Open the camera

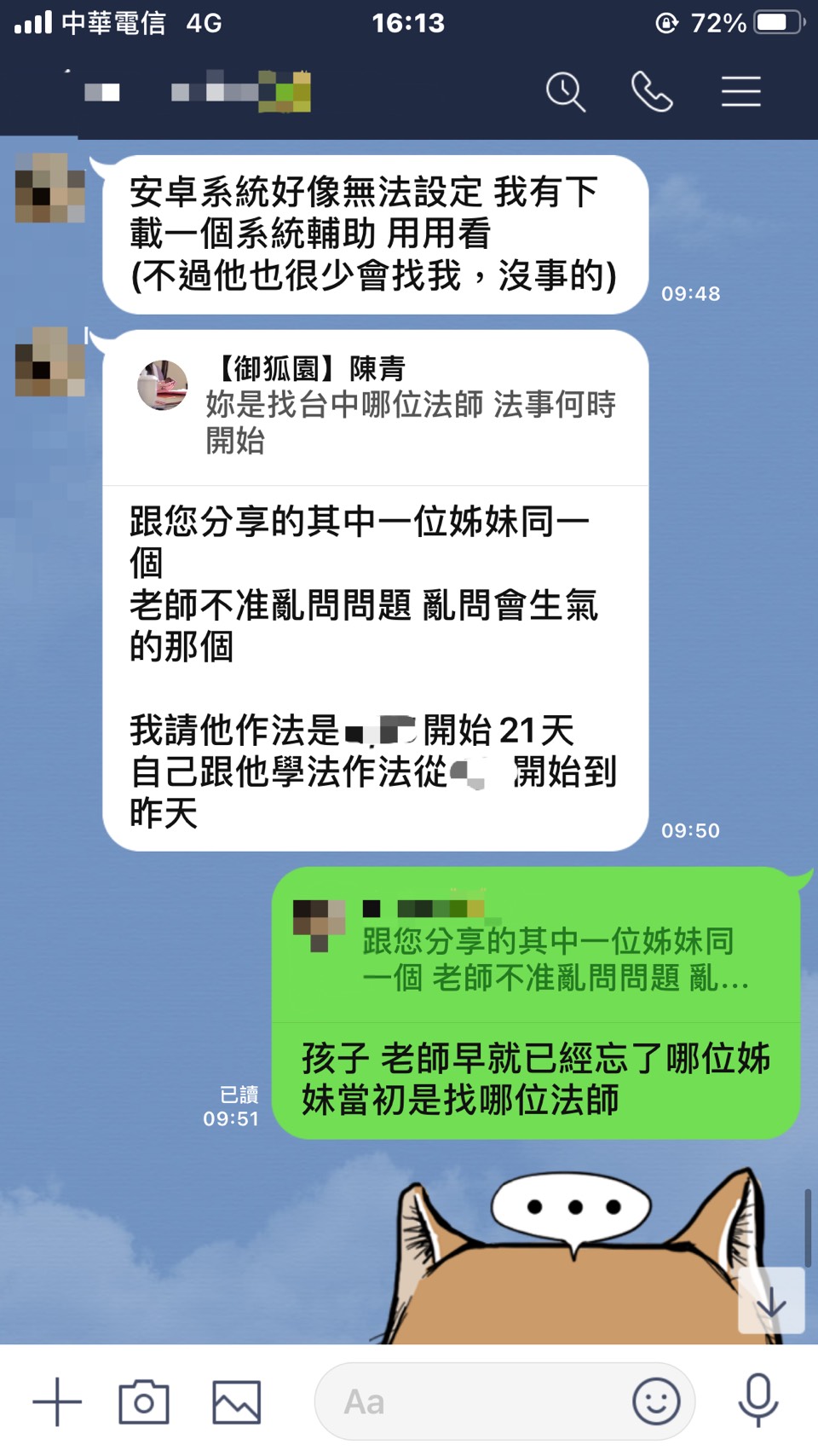[x=144, y=1401]
